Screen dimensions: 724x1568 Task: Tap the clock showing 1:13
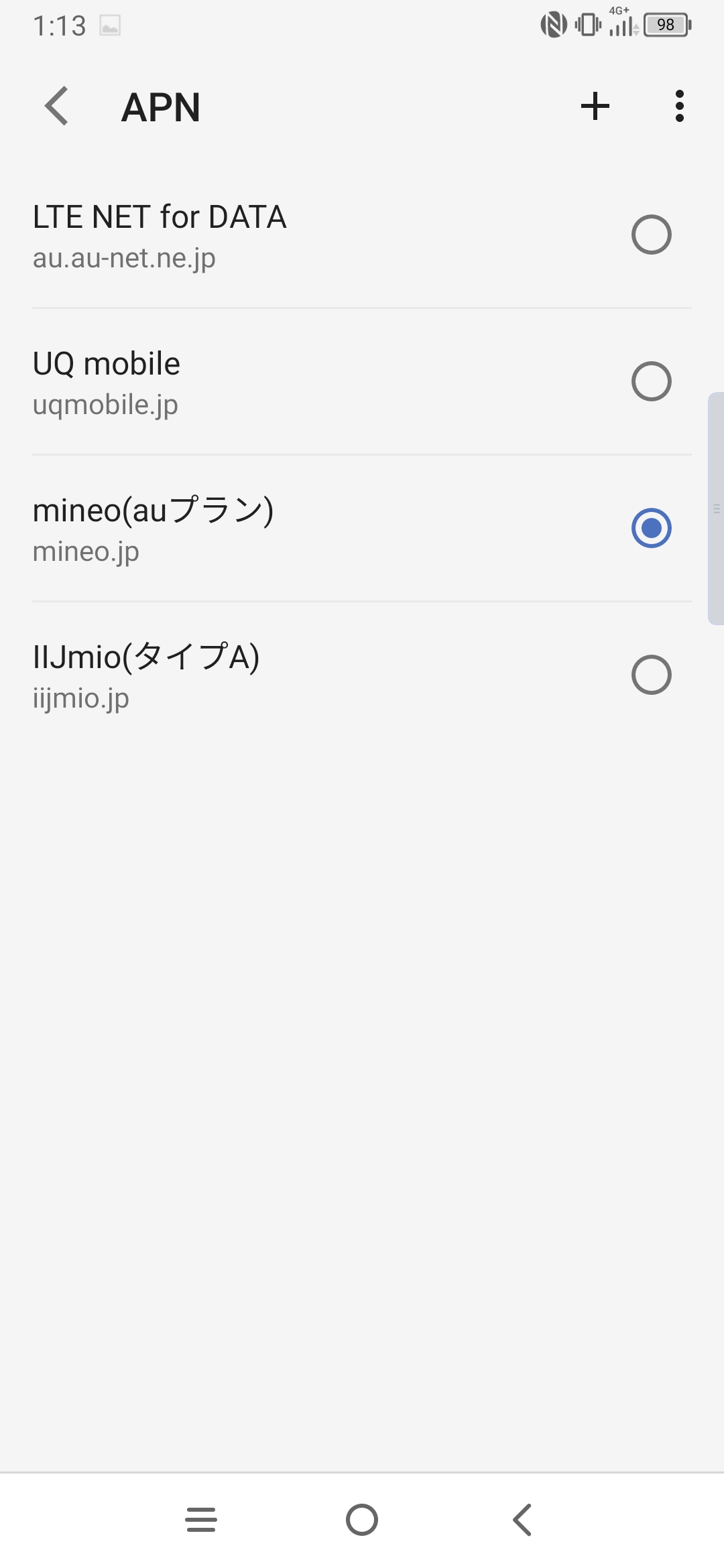click(59, 25)
